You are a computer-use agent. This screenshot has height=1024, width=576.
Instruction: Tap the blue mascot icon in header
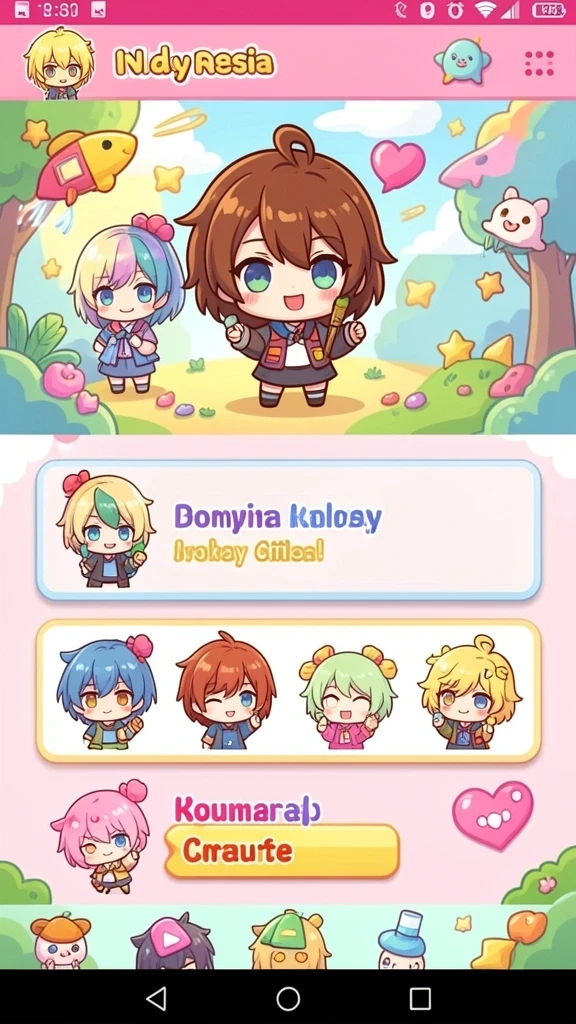point(462,61)
